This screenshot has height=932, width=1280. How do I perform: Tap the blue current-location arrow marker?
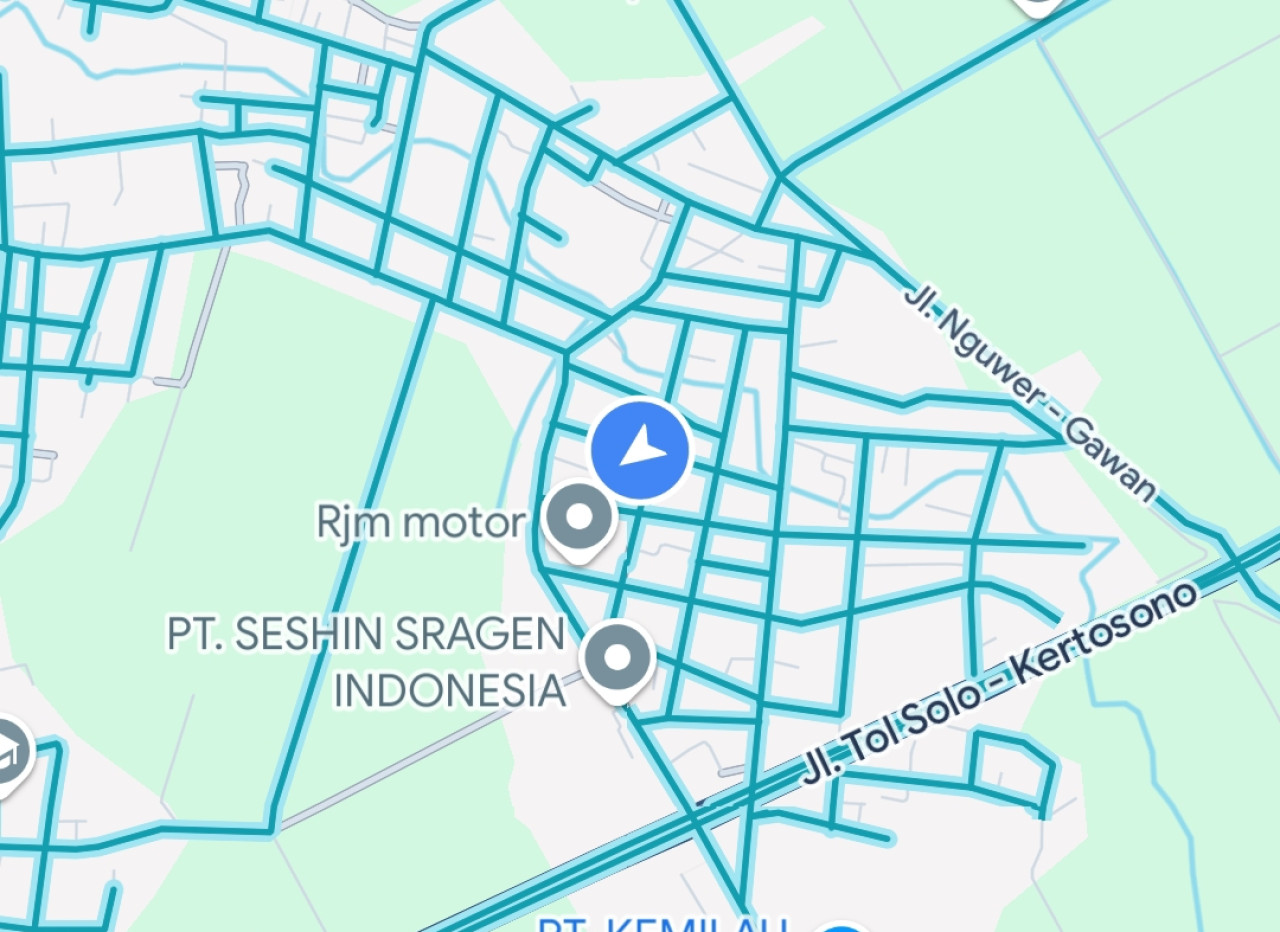[640, 450]
